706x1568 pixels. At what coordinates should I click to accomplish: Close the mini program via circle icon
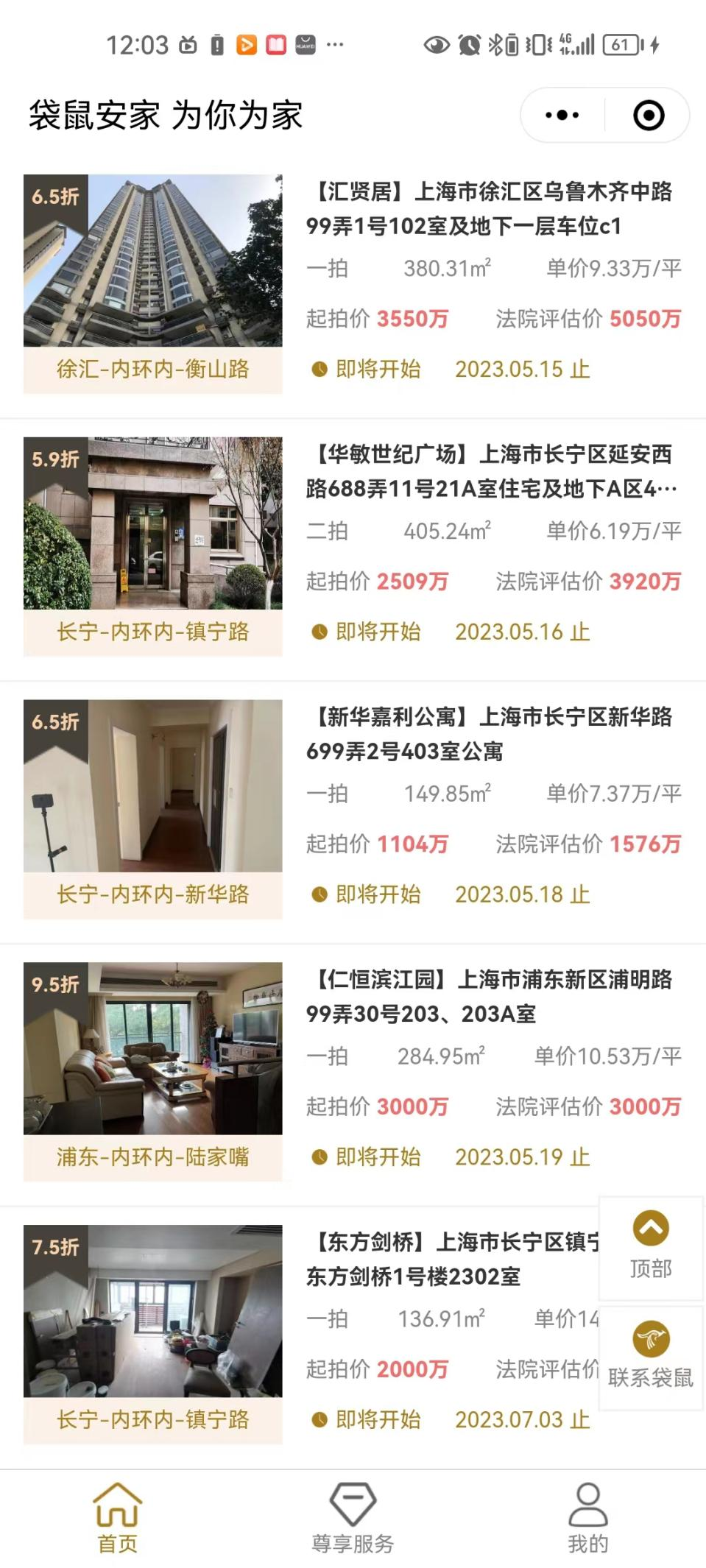(649, 115)
